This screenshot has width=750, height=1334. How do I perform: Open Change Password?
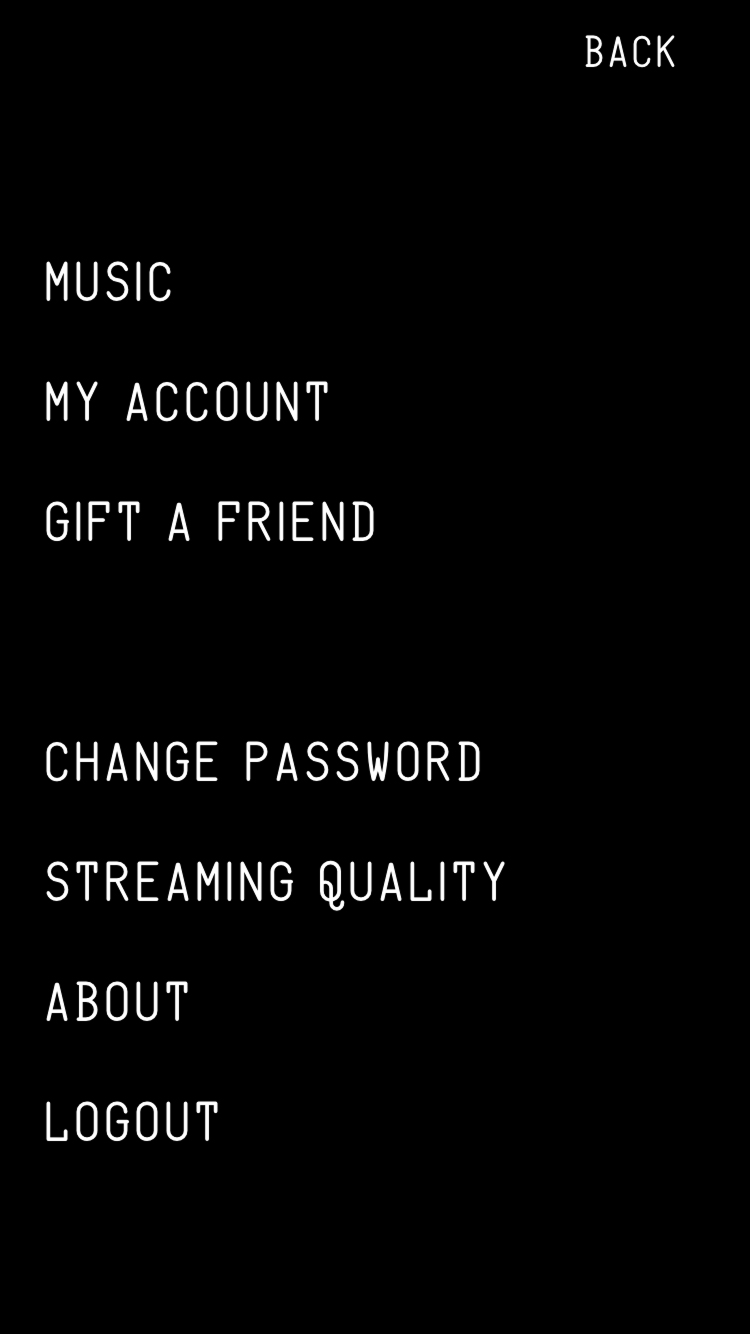point(263,762)
